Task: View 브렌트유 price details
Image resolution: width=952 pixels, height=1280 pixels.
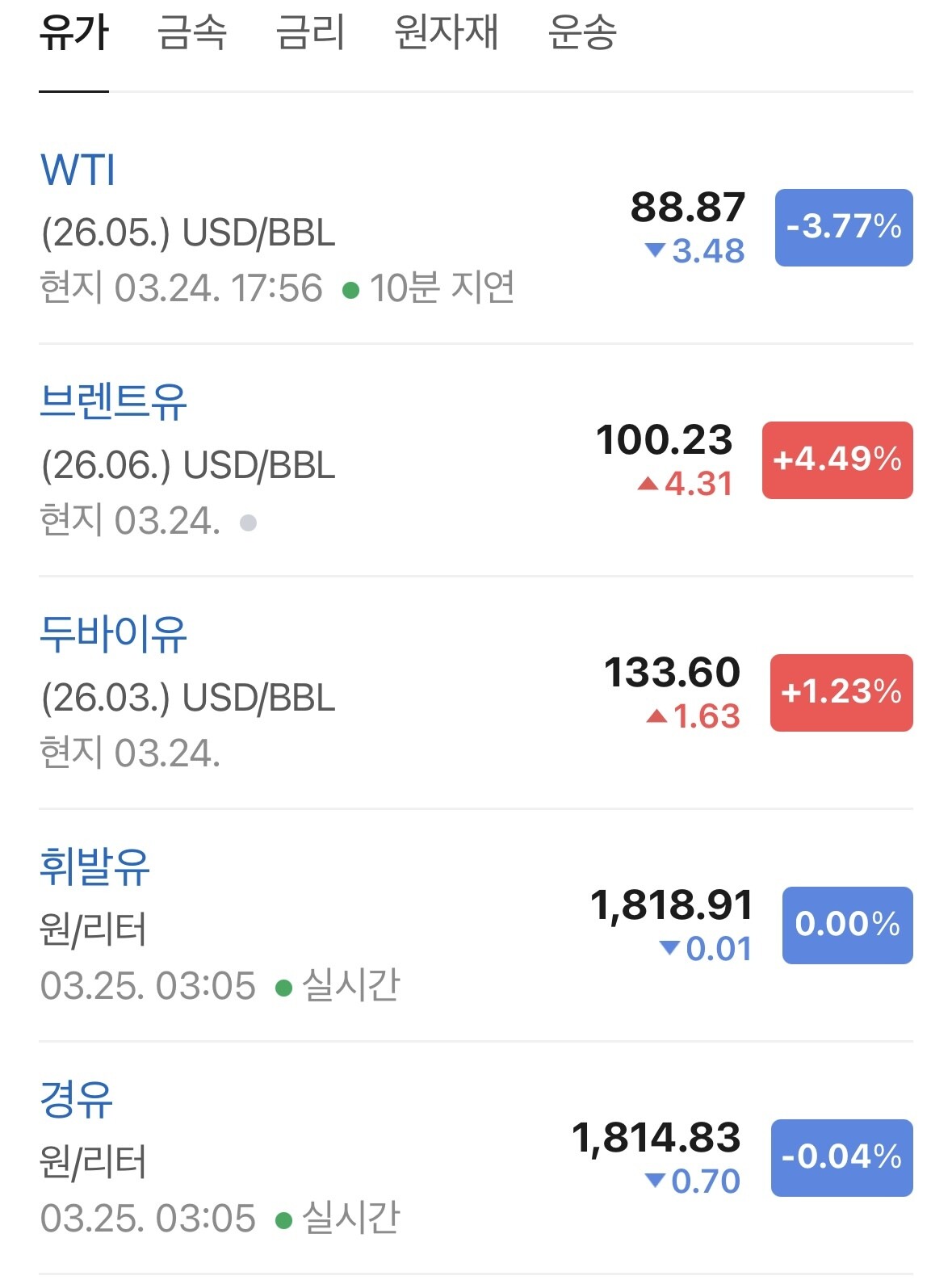Action: coord(113,402)
